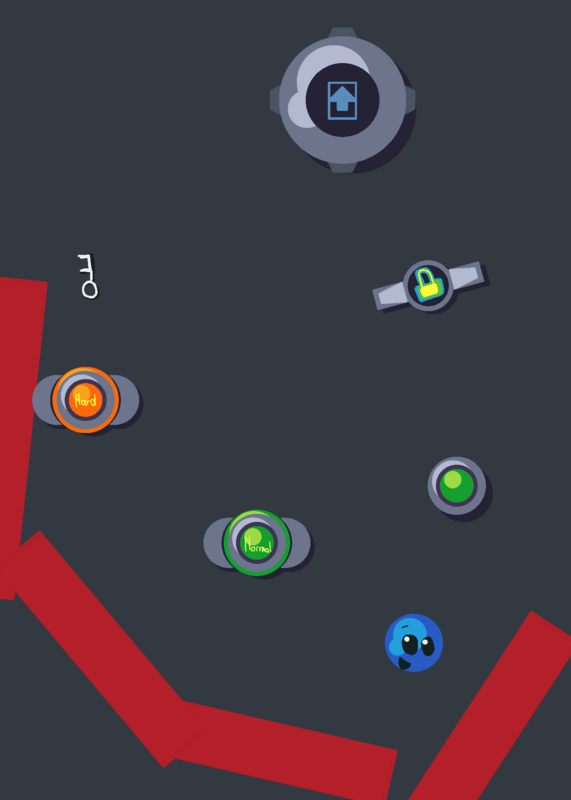
Task: Select the orange Hard difficulty button
Action: point(85,400)
